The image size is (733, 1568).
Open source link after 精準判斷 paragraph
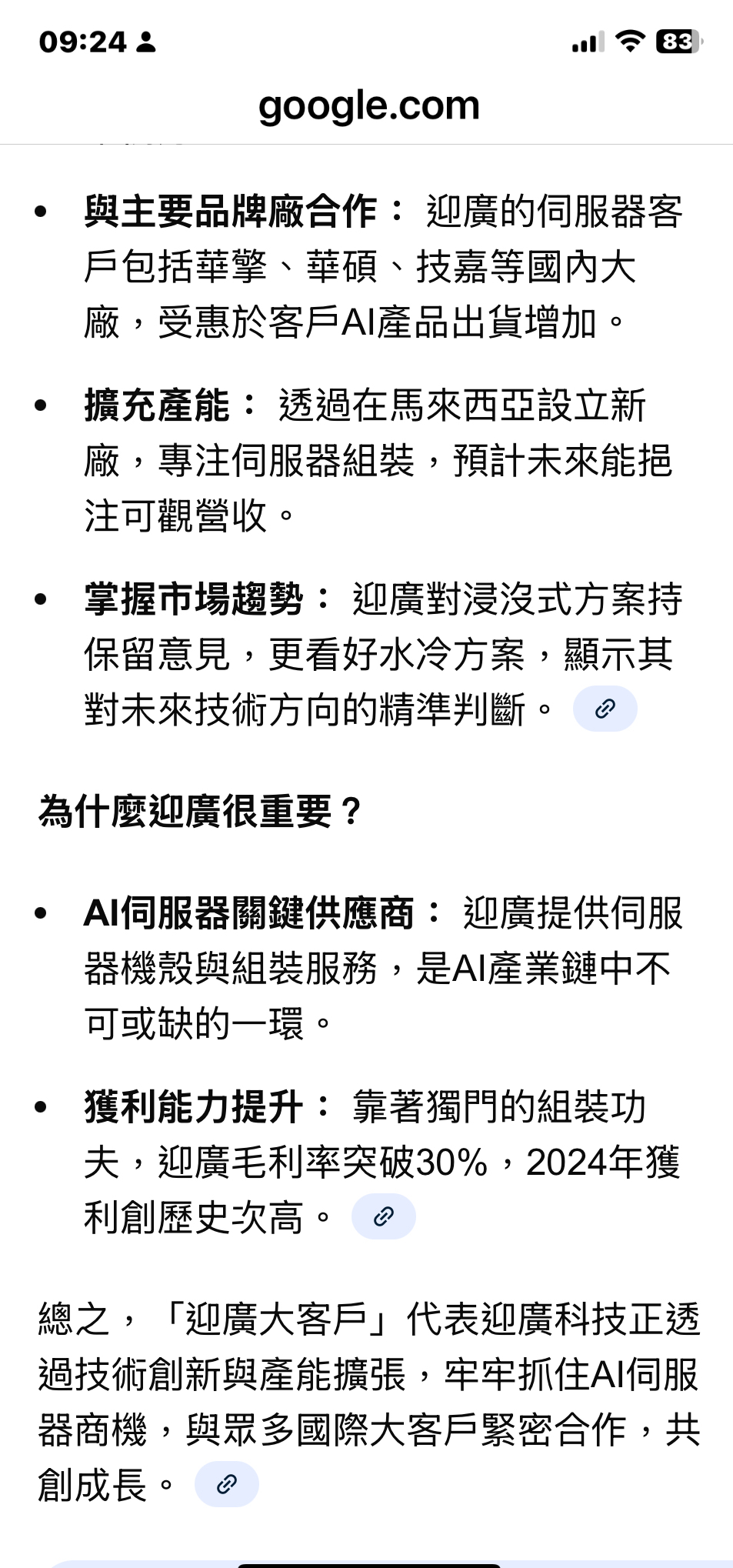[605, 709]
